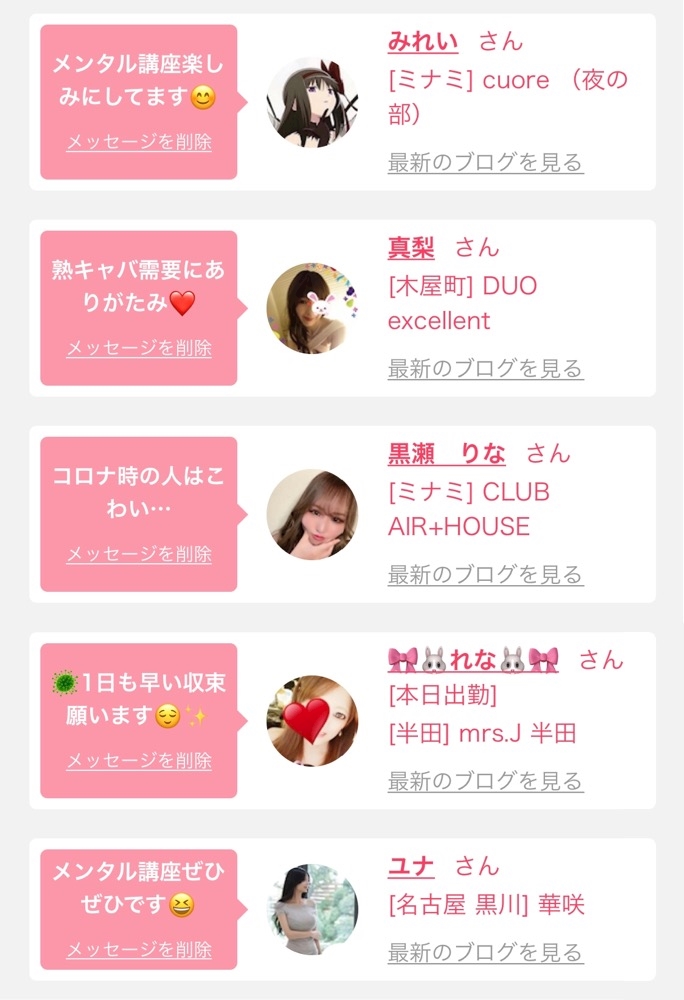
Task: Open れな's profile name link
Action: (473, 660)
